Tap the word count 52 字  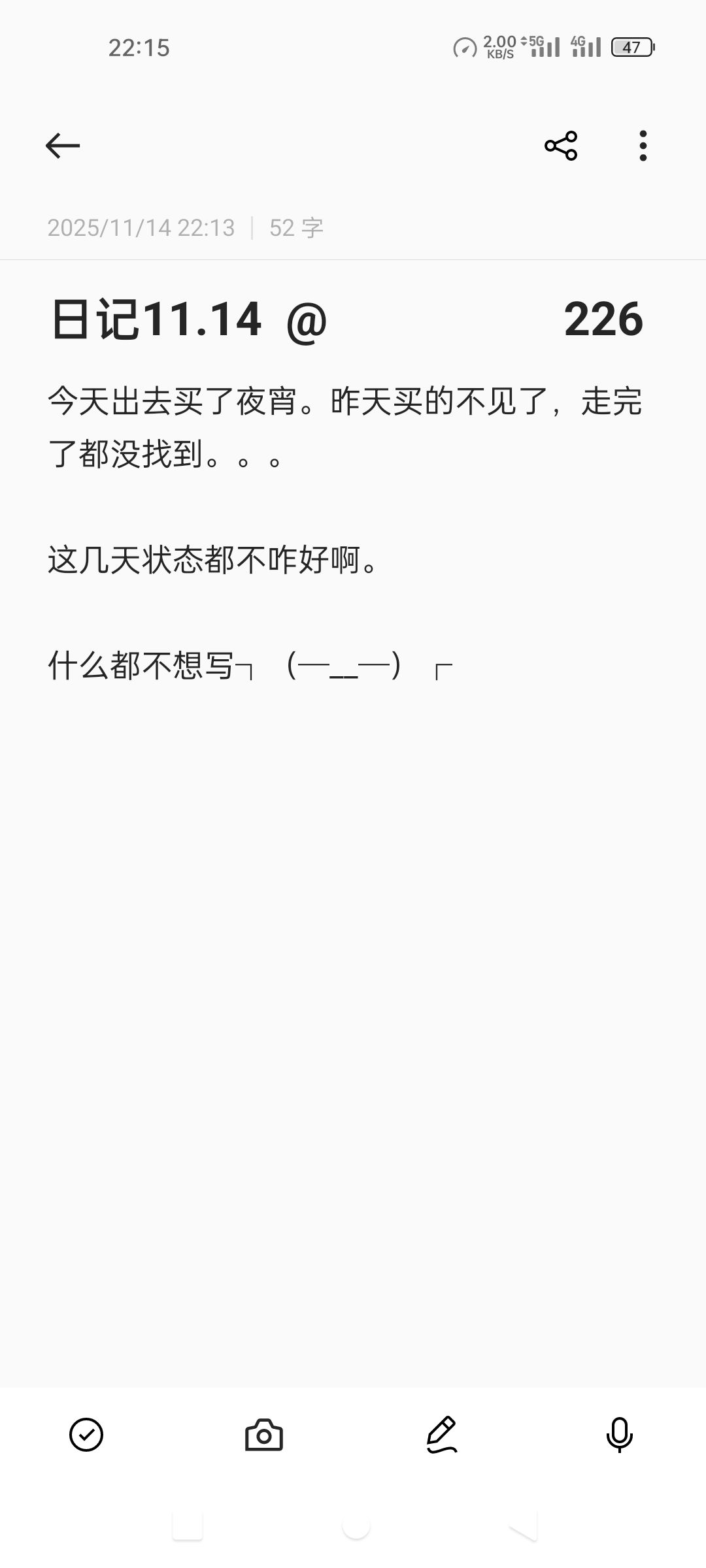point(295,227)
